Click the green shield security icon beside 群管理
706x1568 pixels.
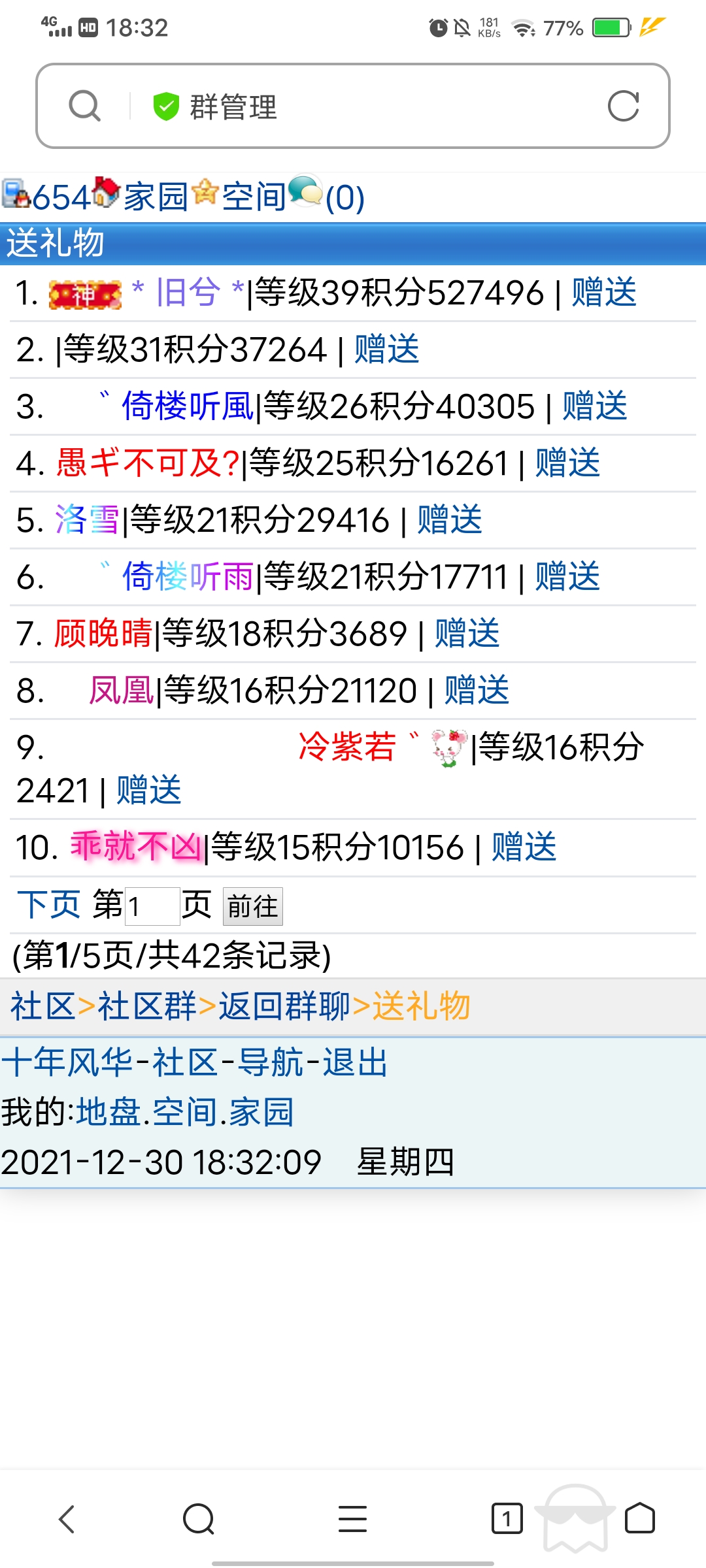165,106
